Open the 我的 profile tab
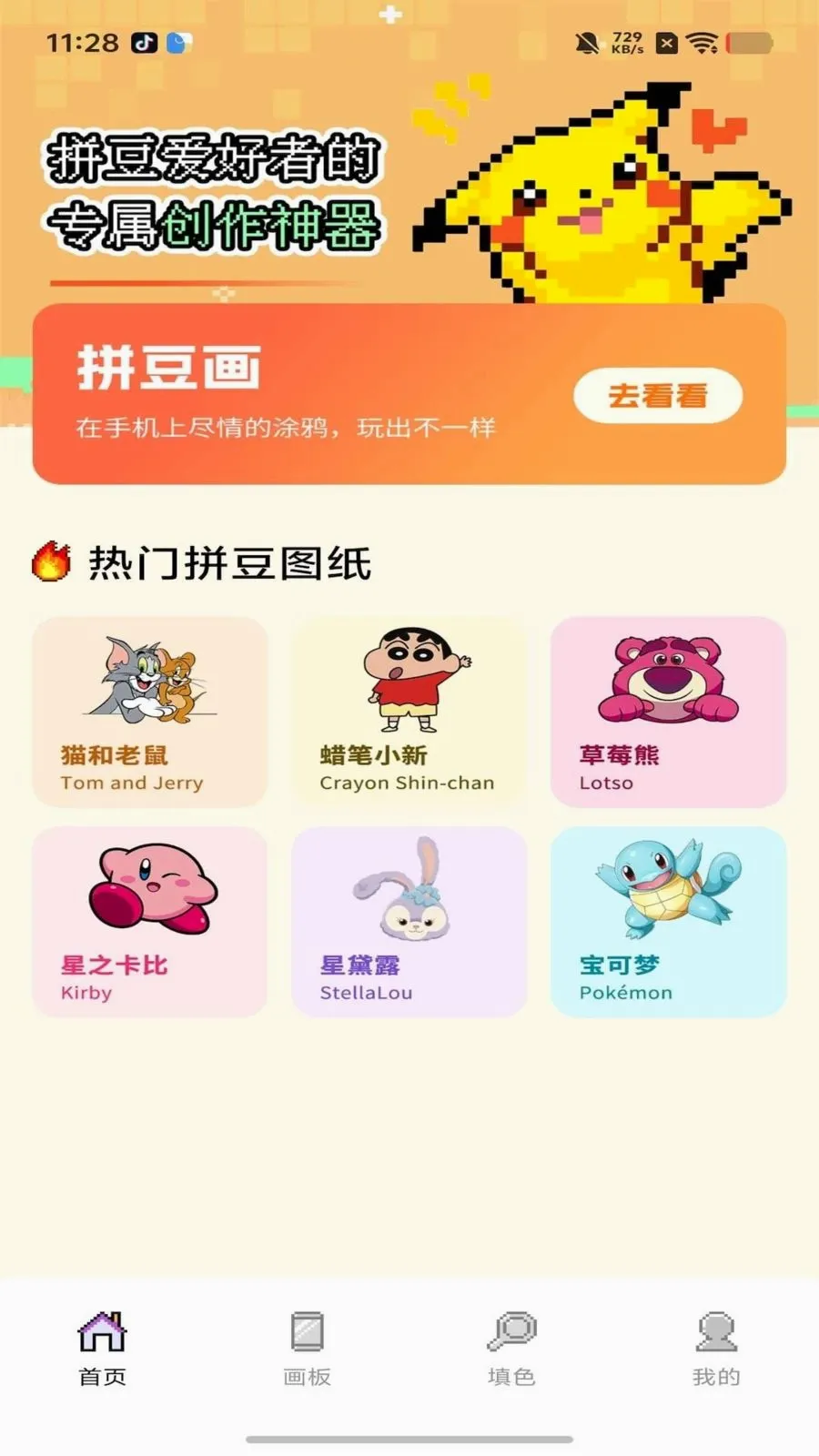Image resolution: width=819 pixels, height=1456 pixels. click(x=716, y=1349)
